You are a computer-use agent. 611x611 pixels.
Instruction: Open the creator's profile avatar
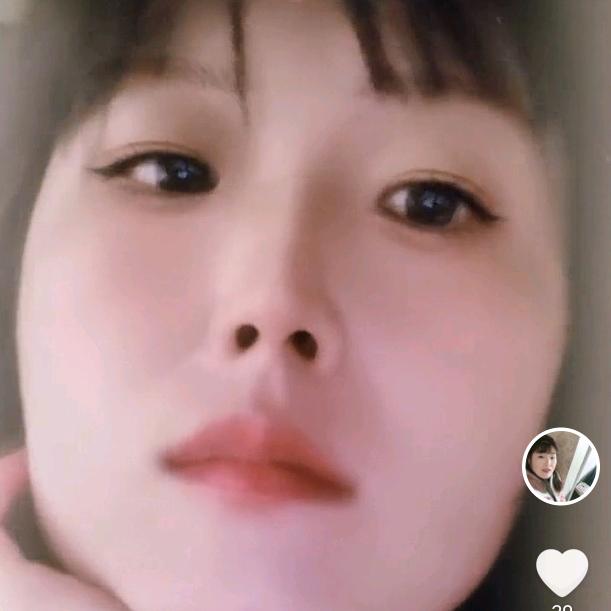561,466
